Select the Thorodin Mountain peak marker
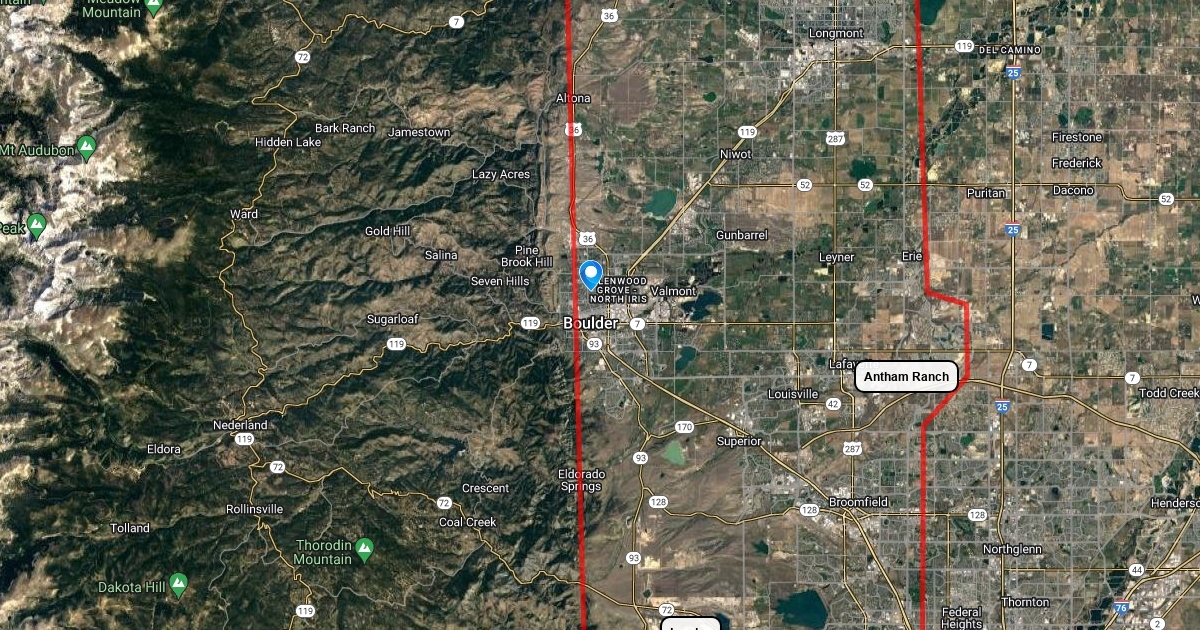The image size is (1200, 630). coord(364,549)
